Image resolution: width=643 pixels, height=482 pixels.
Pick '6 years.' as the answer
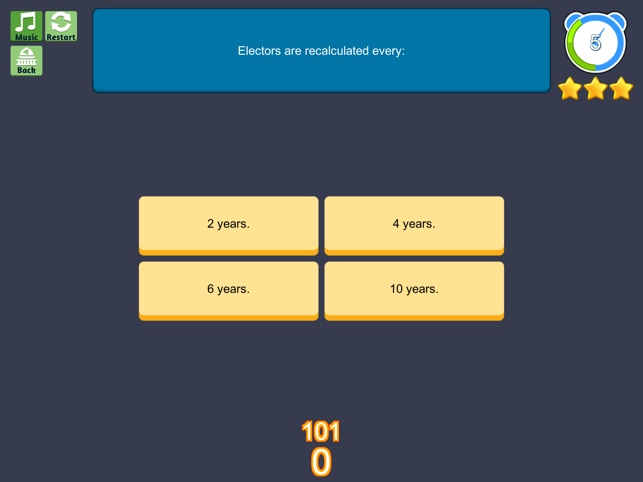(228, 289)
